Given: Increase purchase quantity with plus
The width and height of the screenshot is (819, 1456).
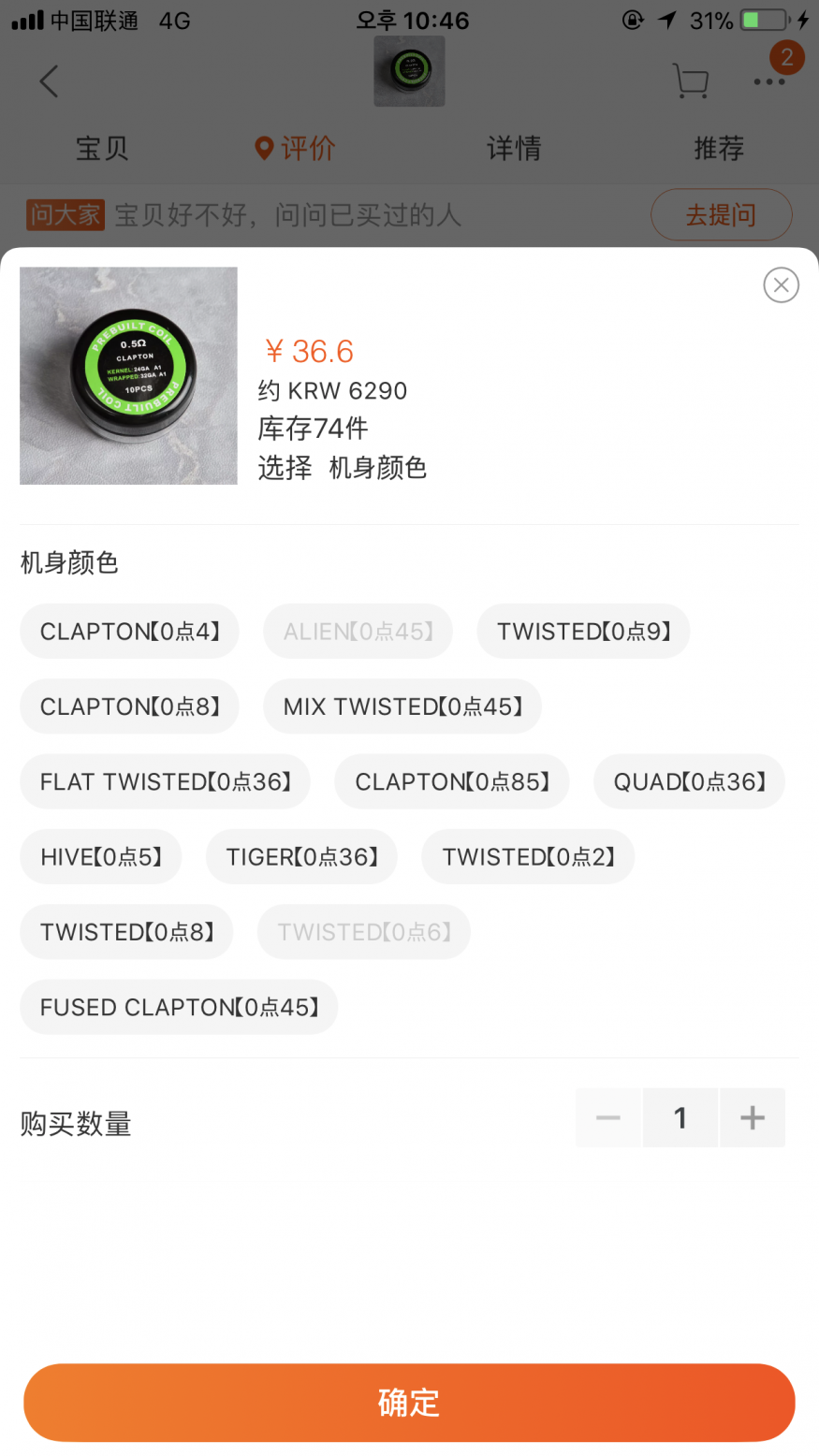Looking at the screenshot, I should (x=752, y=1117).
